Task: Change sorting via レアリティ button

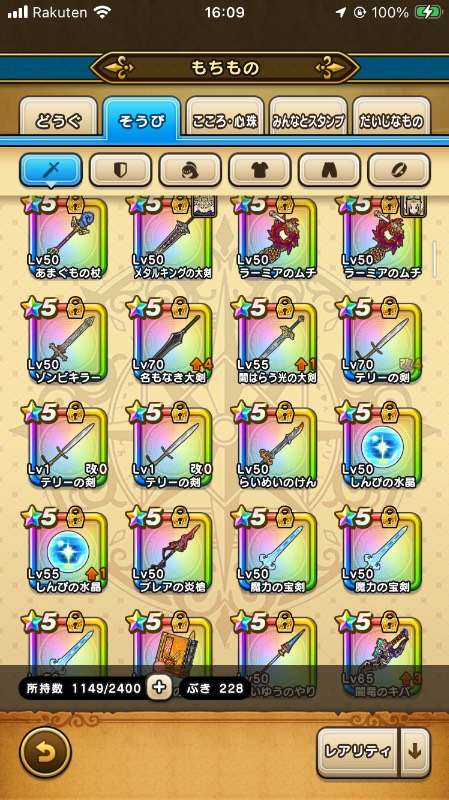Action: pos(357,752)
